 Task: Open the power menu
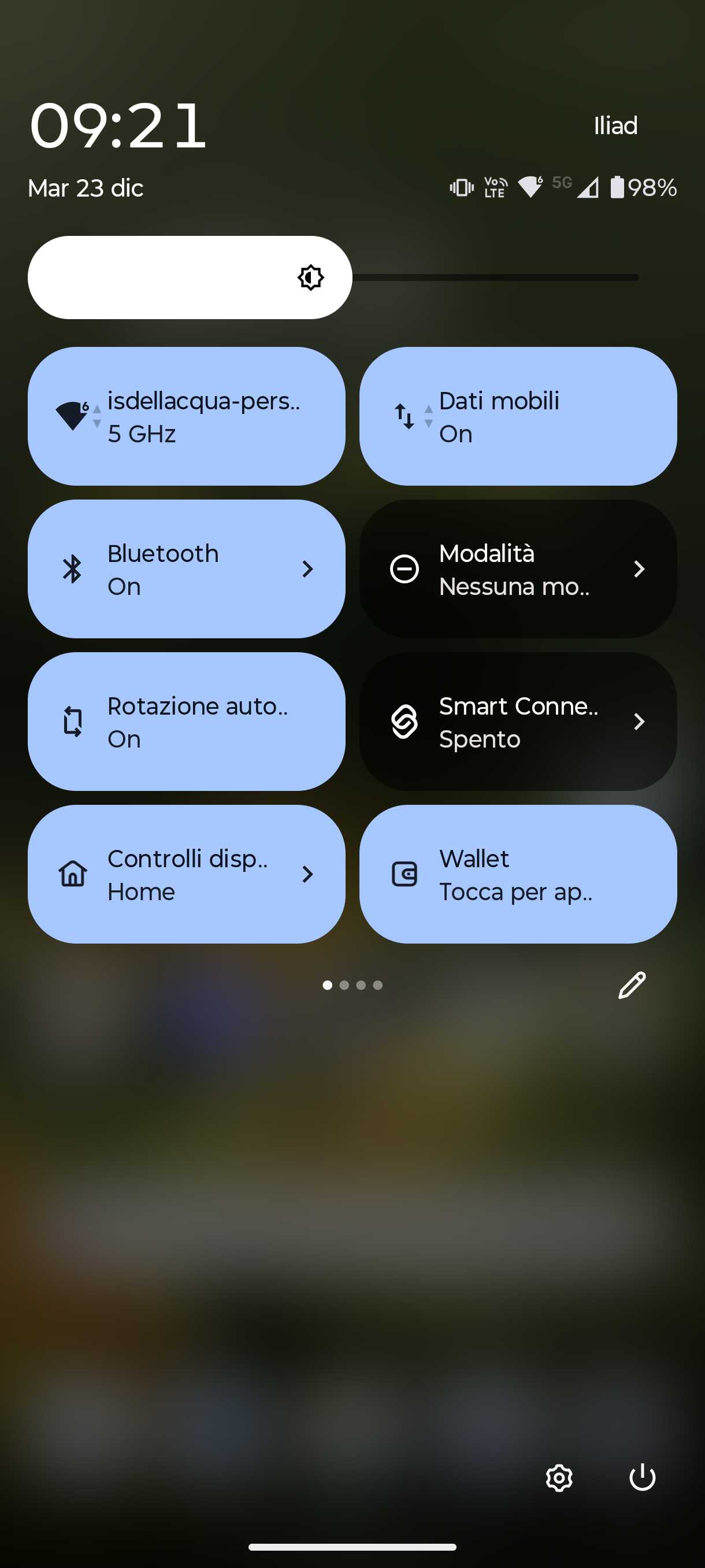(x=642, y=1478)
